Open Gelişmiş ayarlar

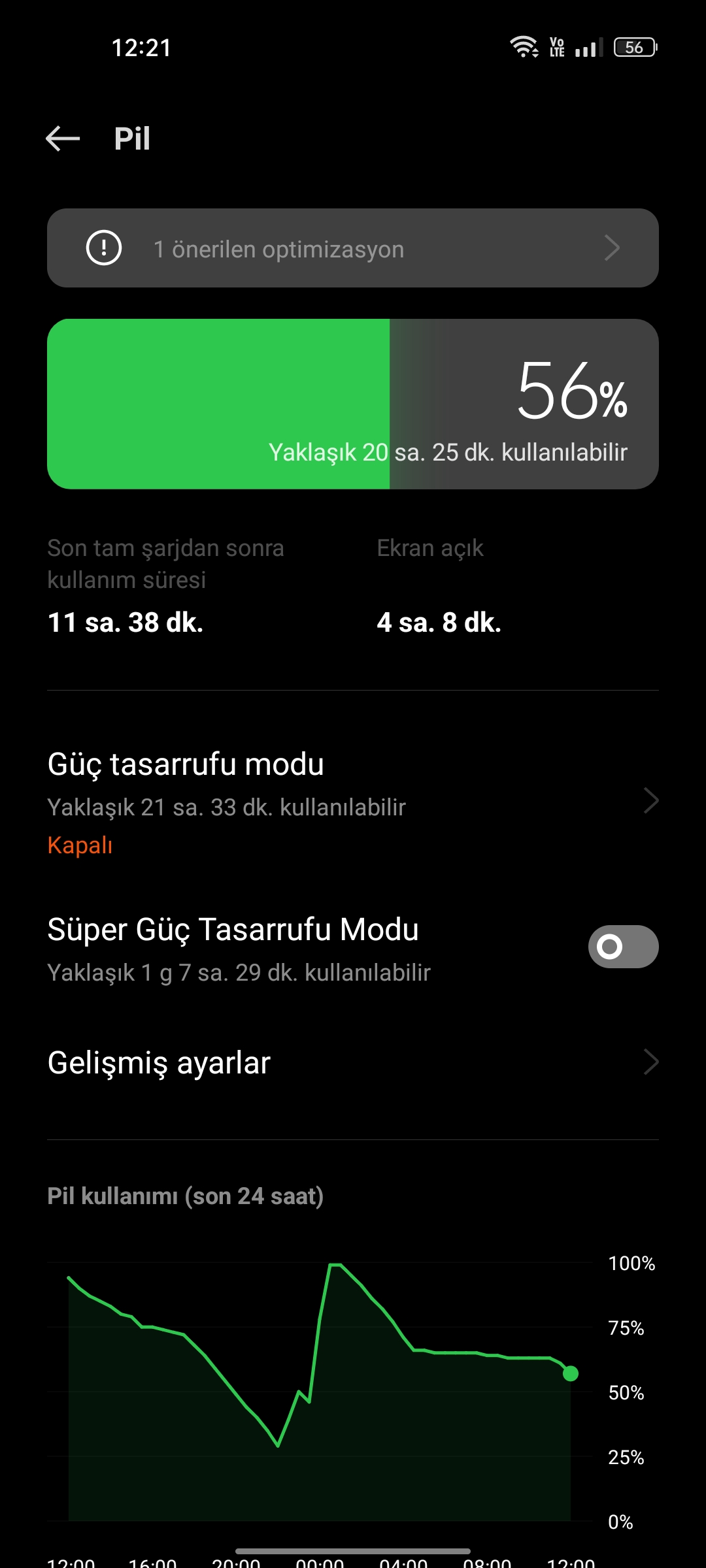[x=353, y=1062]
